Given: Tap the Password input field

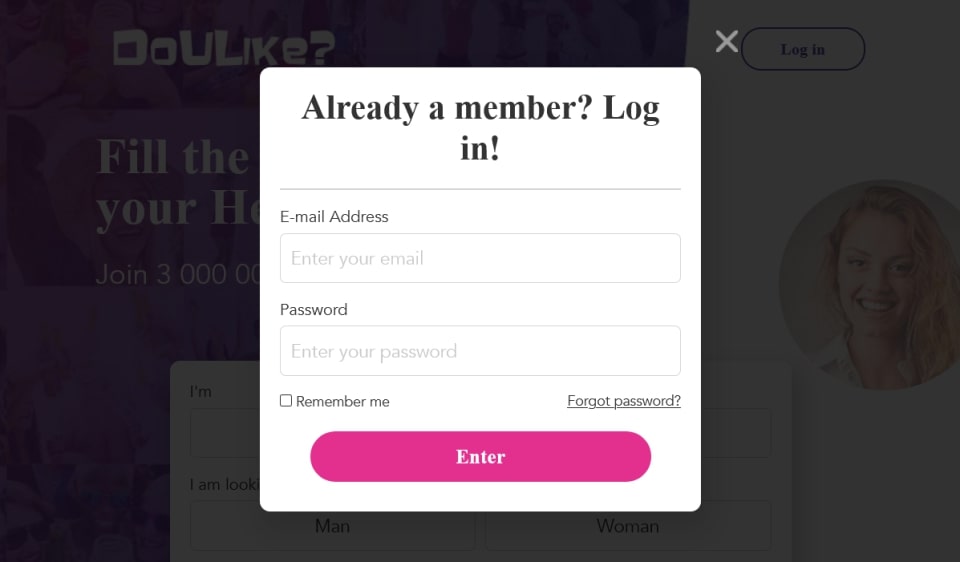Looking at the screenshot, I should point(480,351).
